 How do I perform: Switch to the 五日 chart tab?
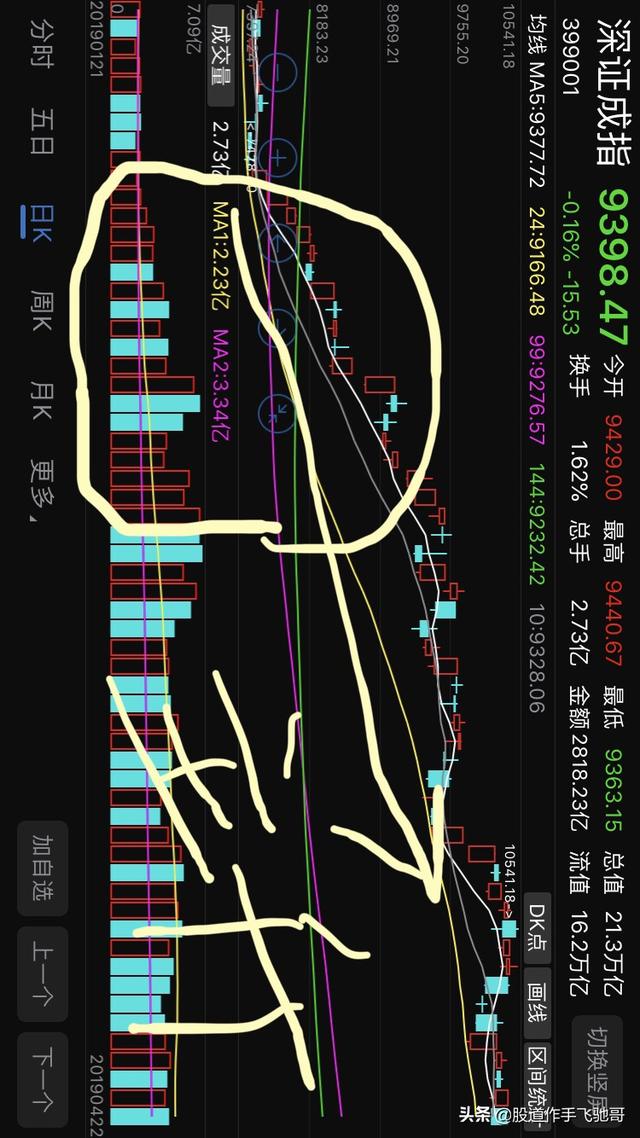[x=42, y=130]
